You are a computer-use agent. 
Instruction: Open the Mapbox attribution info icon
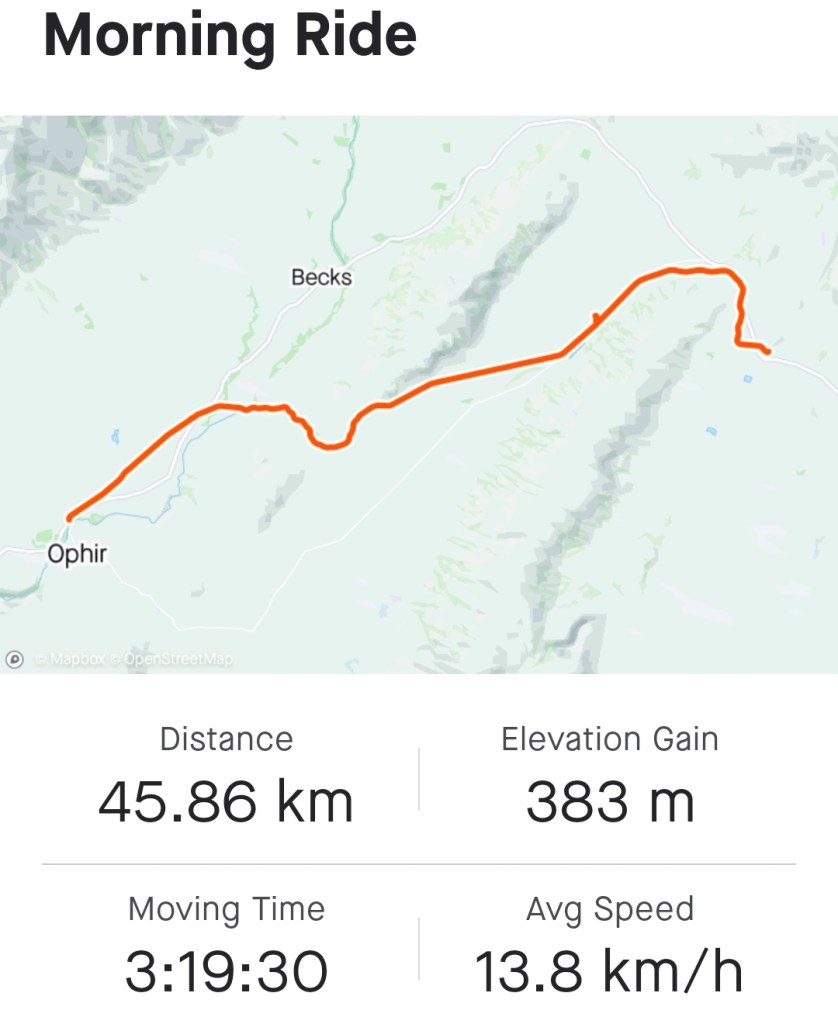15,659
